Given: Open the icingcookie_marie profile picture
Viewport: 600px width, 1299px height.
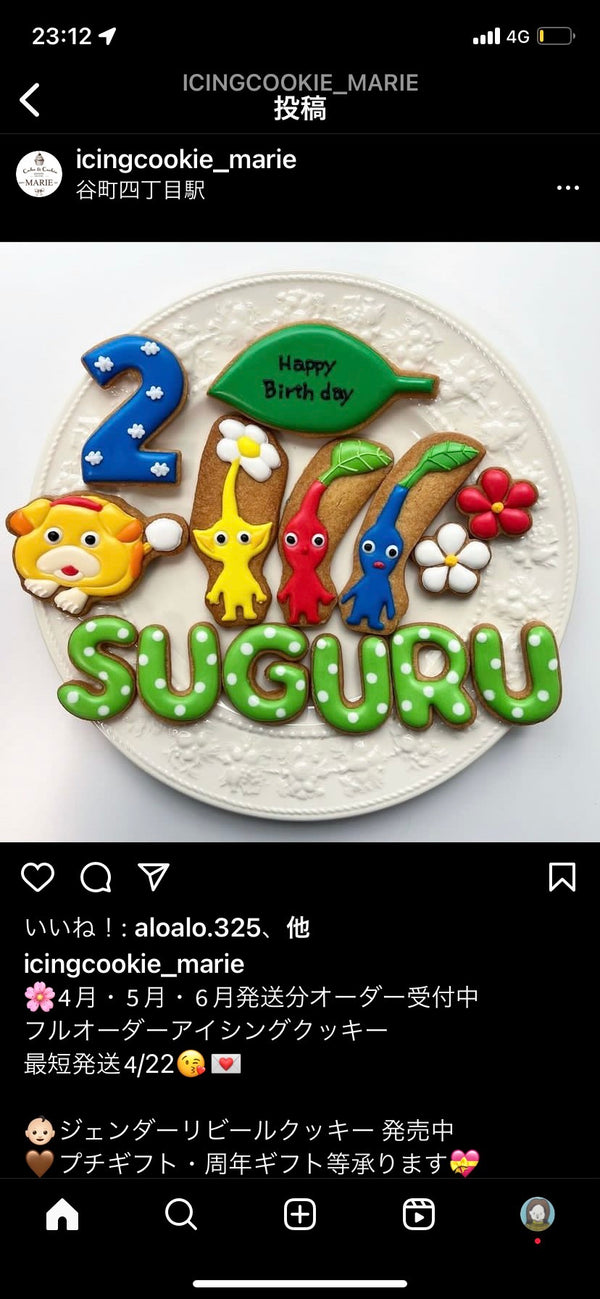Looking at the screenshot, I should pos(38,174).
